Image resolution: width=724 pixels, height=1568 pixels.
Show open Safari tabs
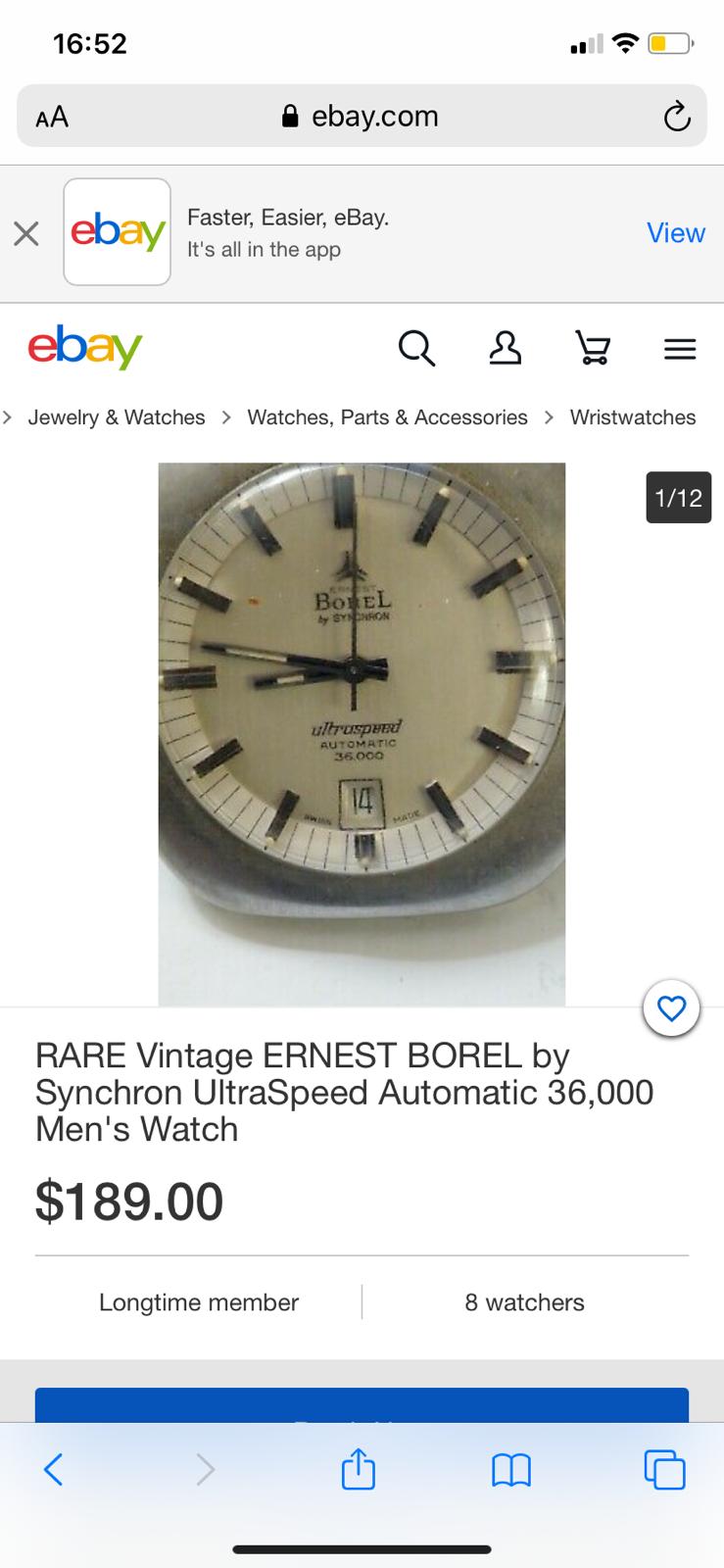664,1469
